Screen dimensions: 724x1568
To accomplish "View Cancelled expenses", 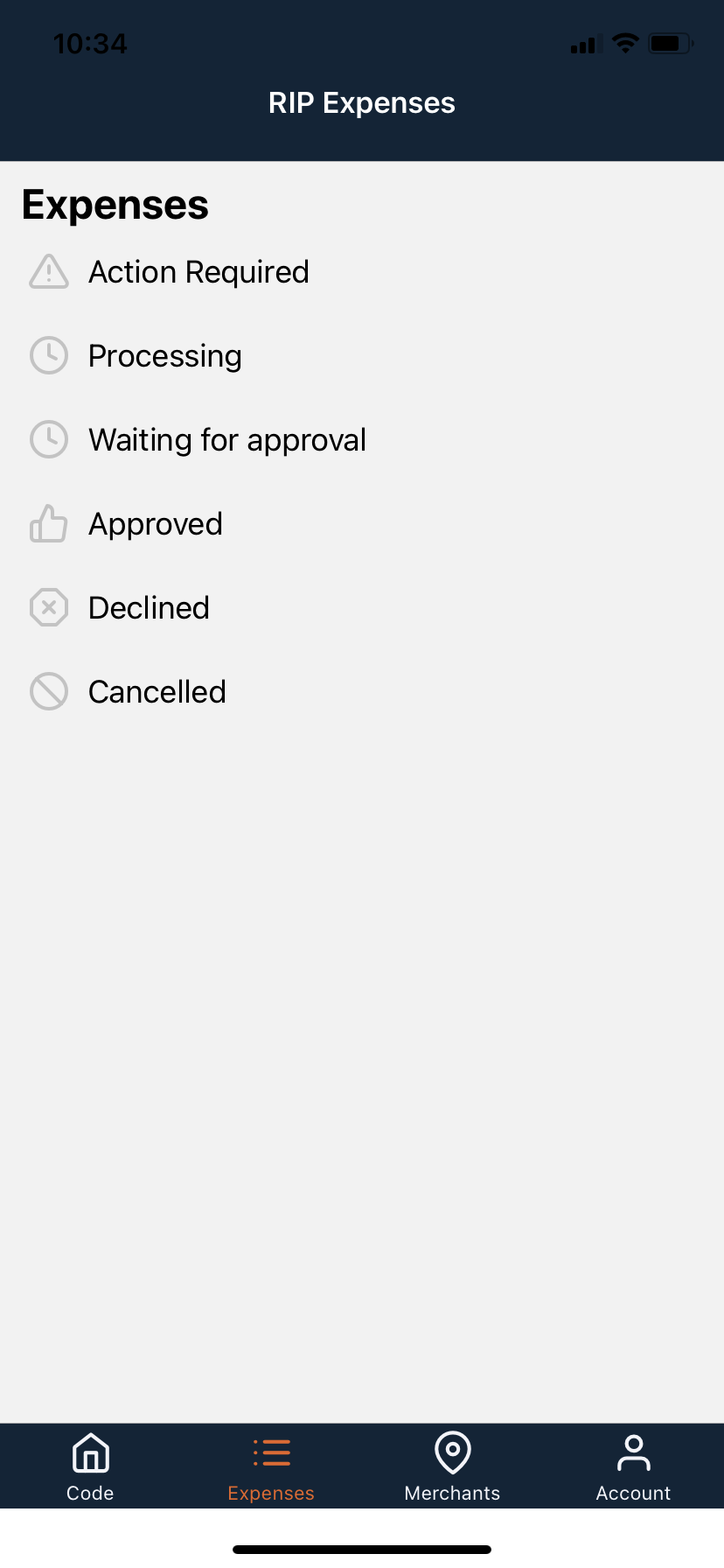I will point(157,692).
